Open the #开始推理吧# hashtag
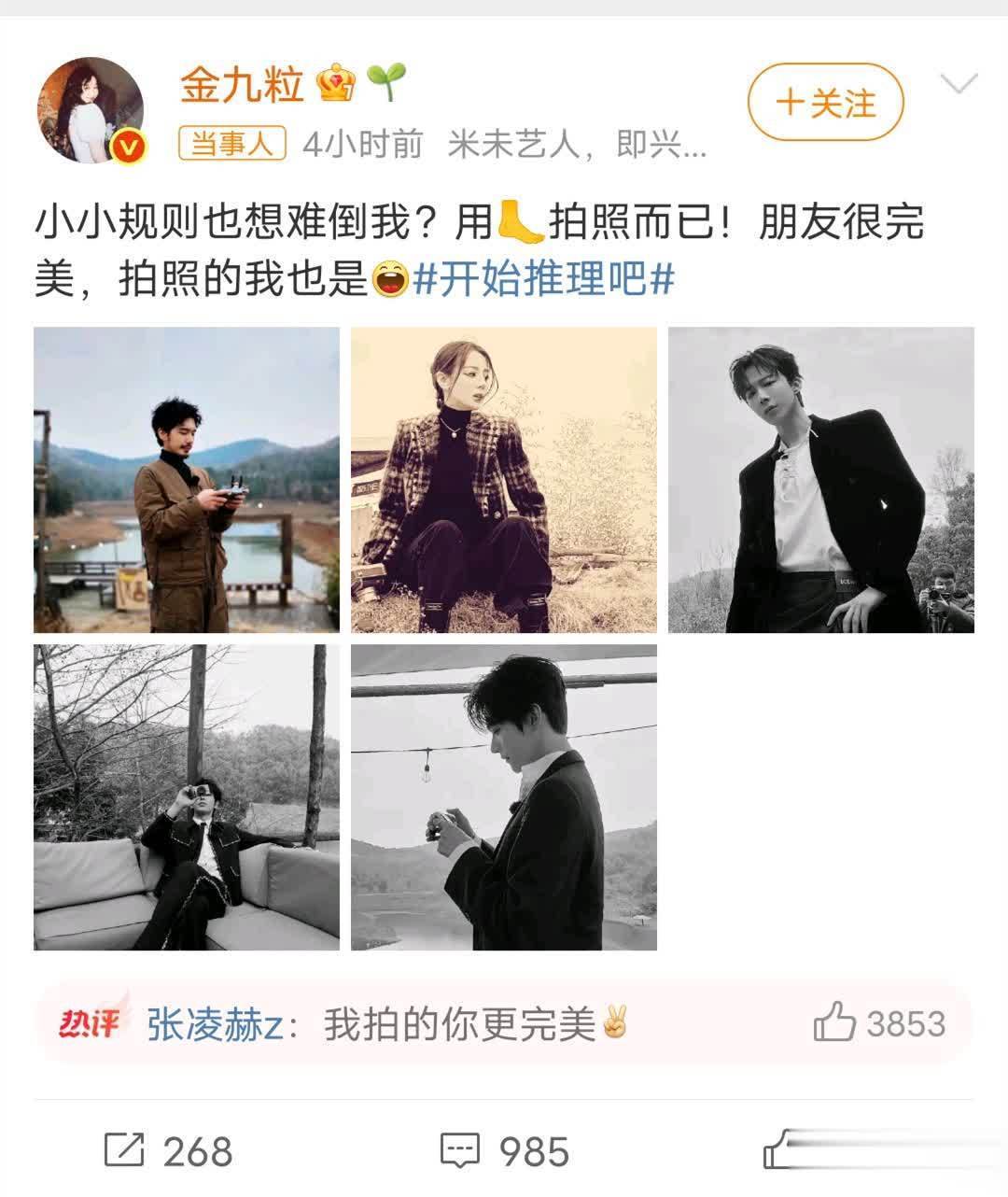 (x=544, y=278)
